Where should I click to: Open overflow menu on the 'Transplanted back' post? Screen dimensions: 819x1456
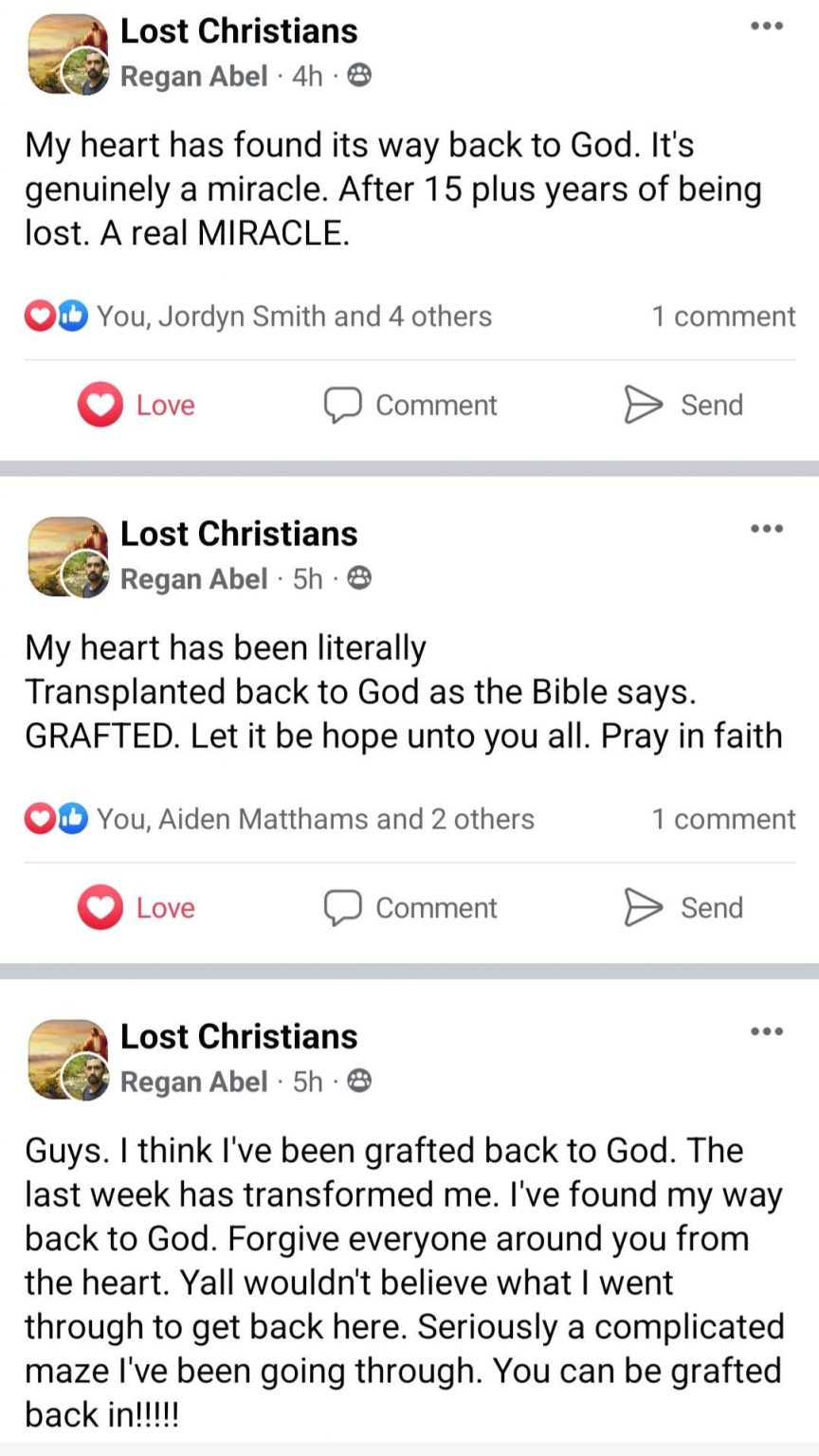[x=766, y=529]
